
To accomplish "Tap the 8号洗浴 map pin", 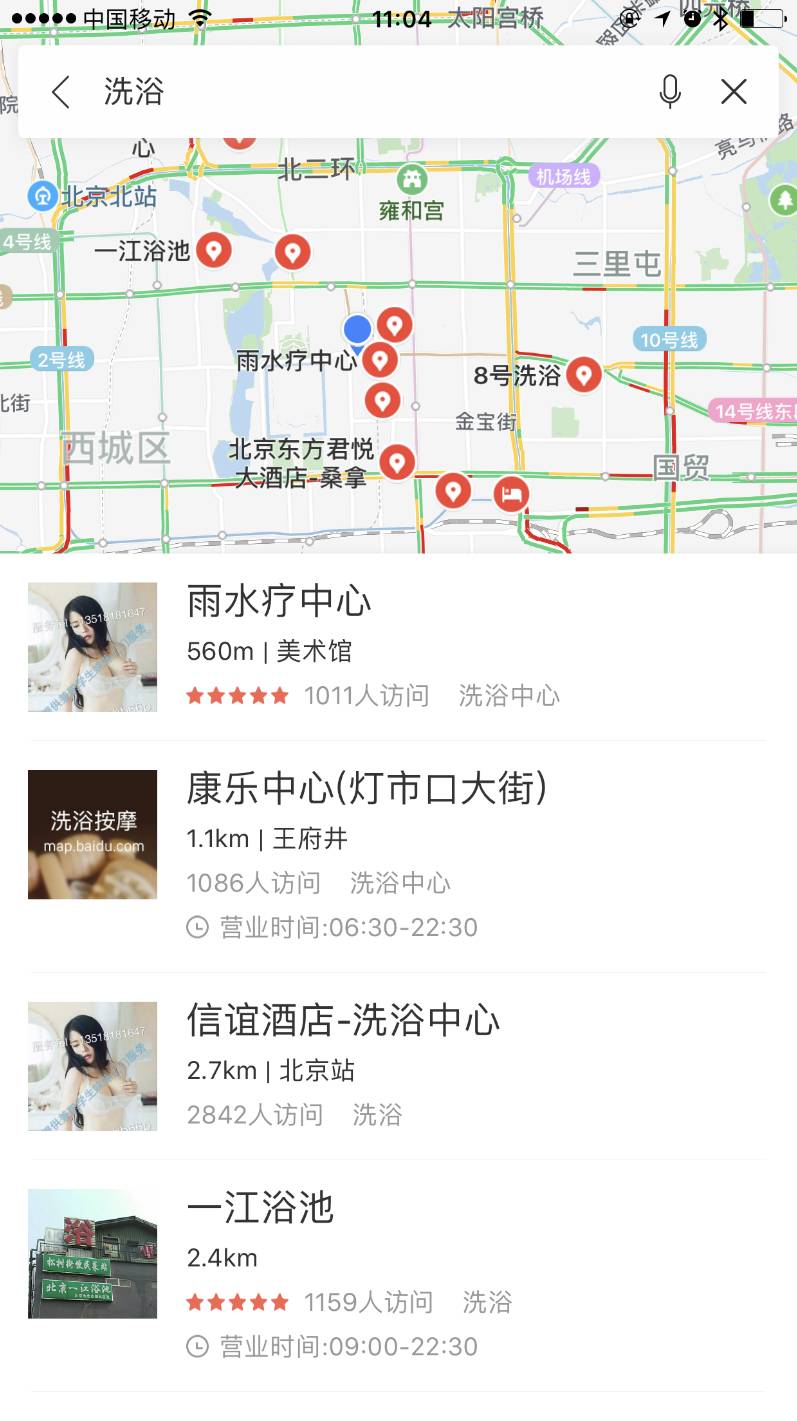I will [x=583, y=375].
